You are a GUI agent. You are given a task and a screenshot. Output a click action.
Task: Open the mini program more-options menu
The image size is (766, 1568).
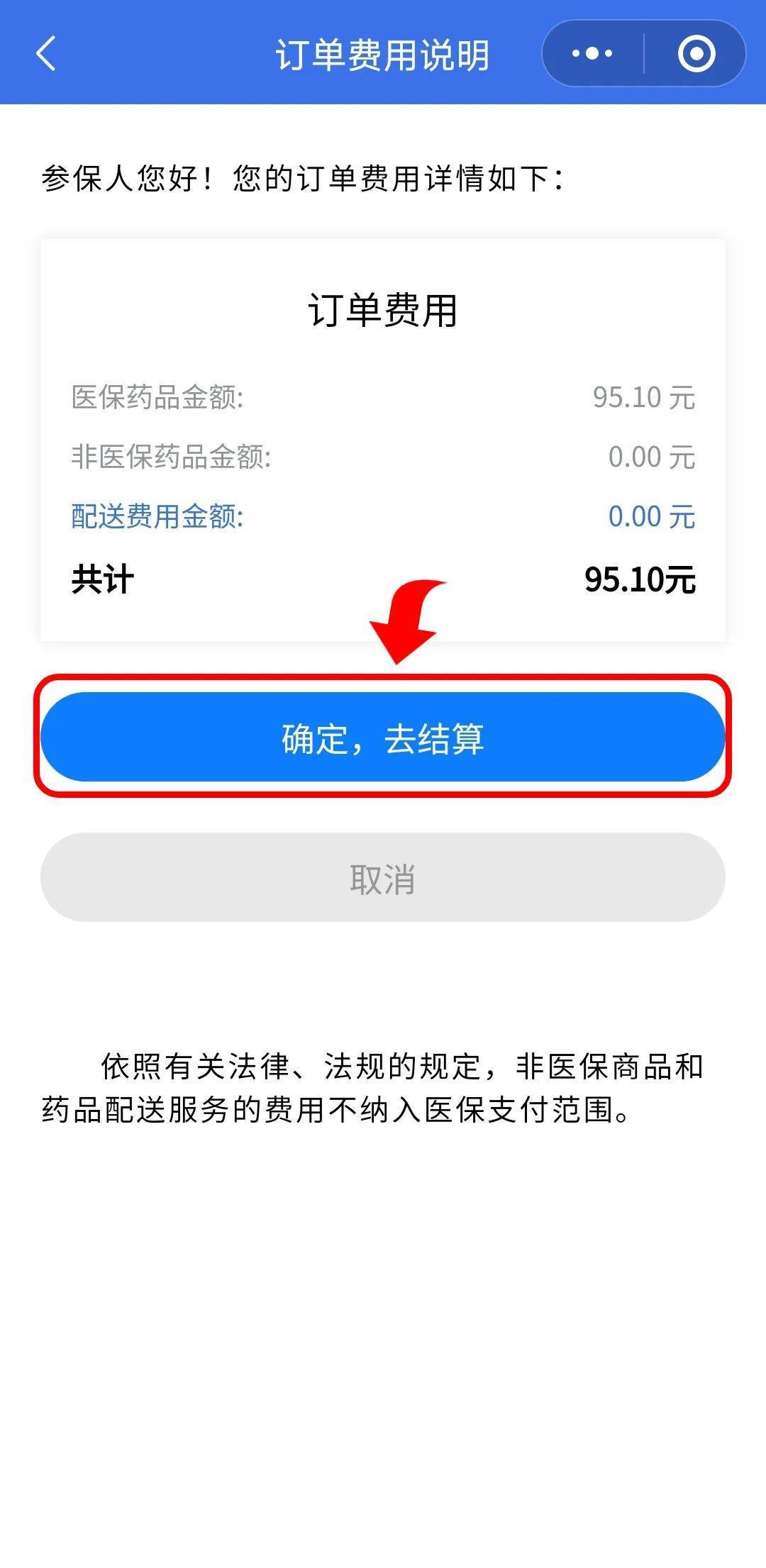592,54
